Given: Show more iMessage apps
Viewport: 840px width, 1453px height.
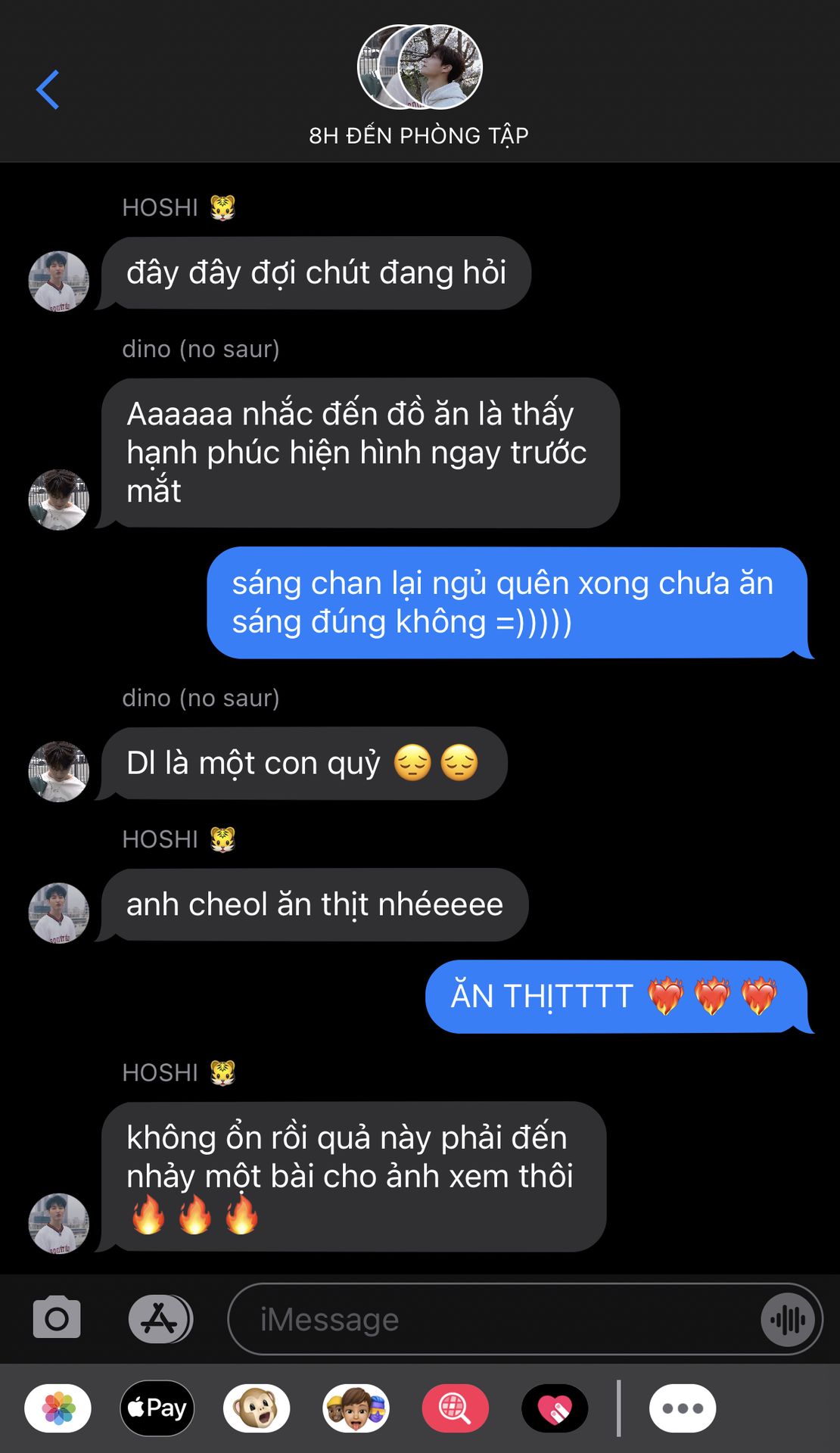Looking at the screenshot, I should 682,1408.
